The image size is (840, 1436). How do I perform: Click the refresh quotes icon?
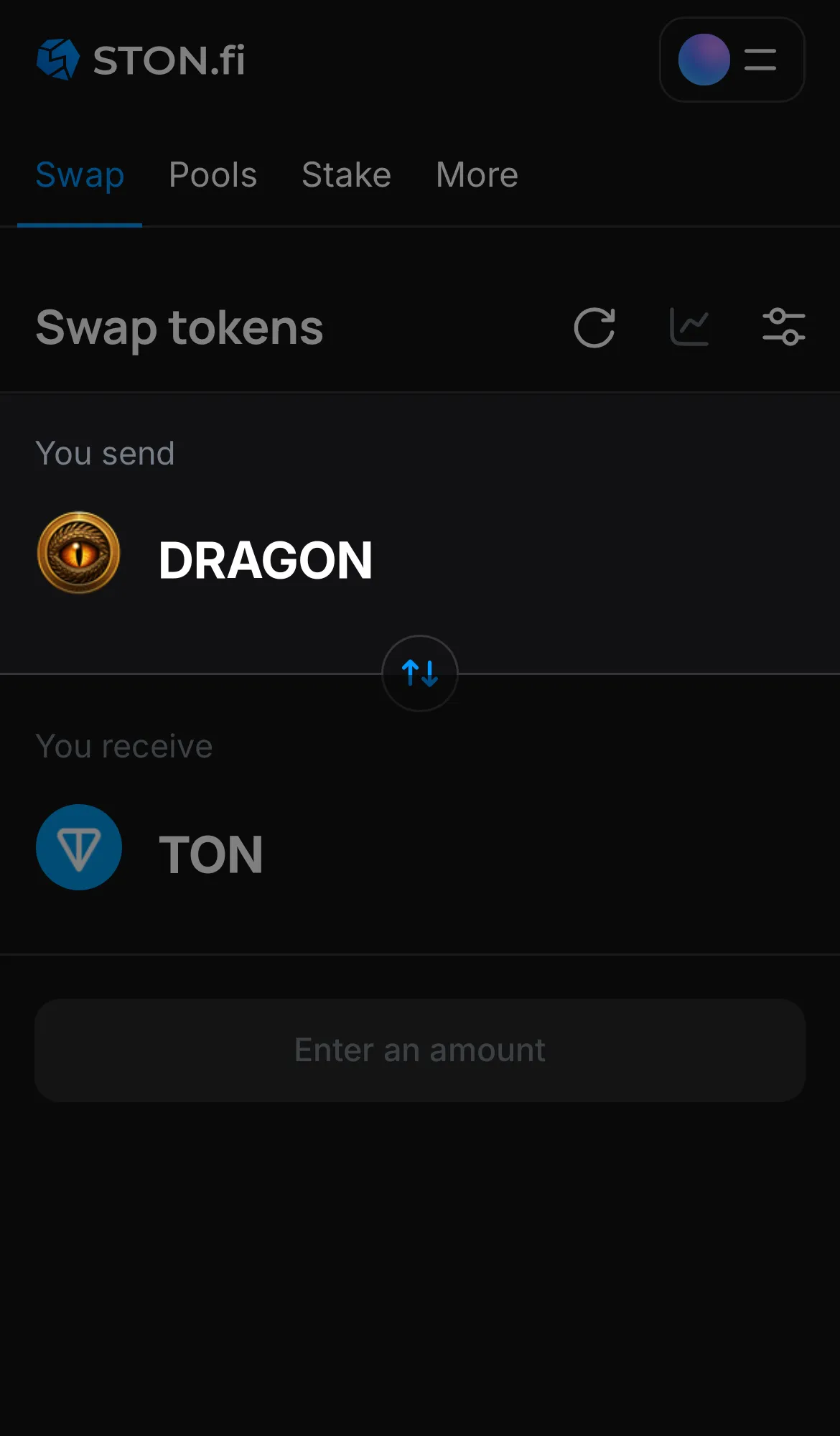[594, 328]
